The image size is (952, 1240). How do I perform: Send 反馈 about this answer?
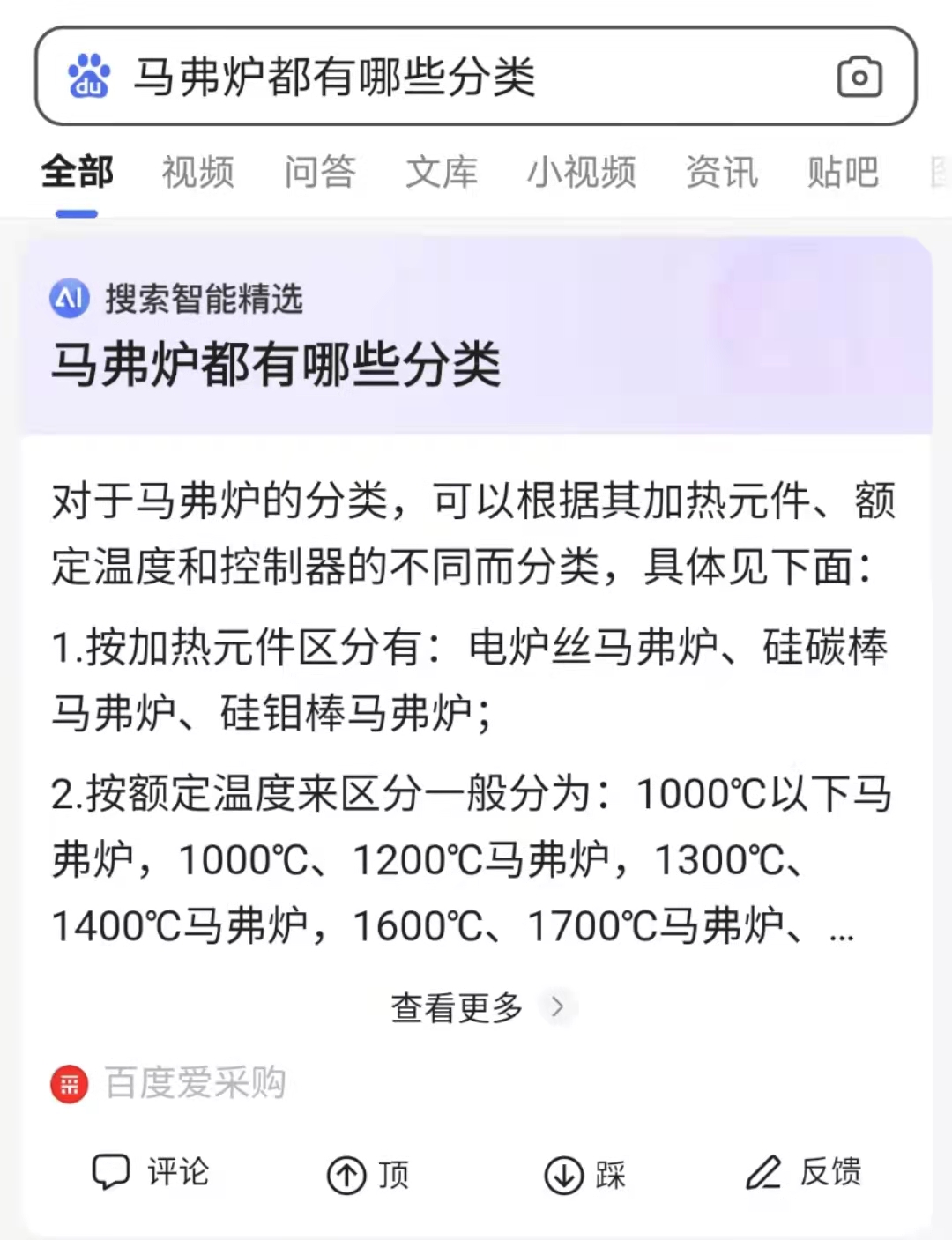[x=804, y=1173]
